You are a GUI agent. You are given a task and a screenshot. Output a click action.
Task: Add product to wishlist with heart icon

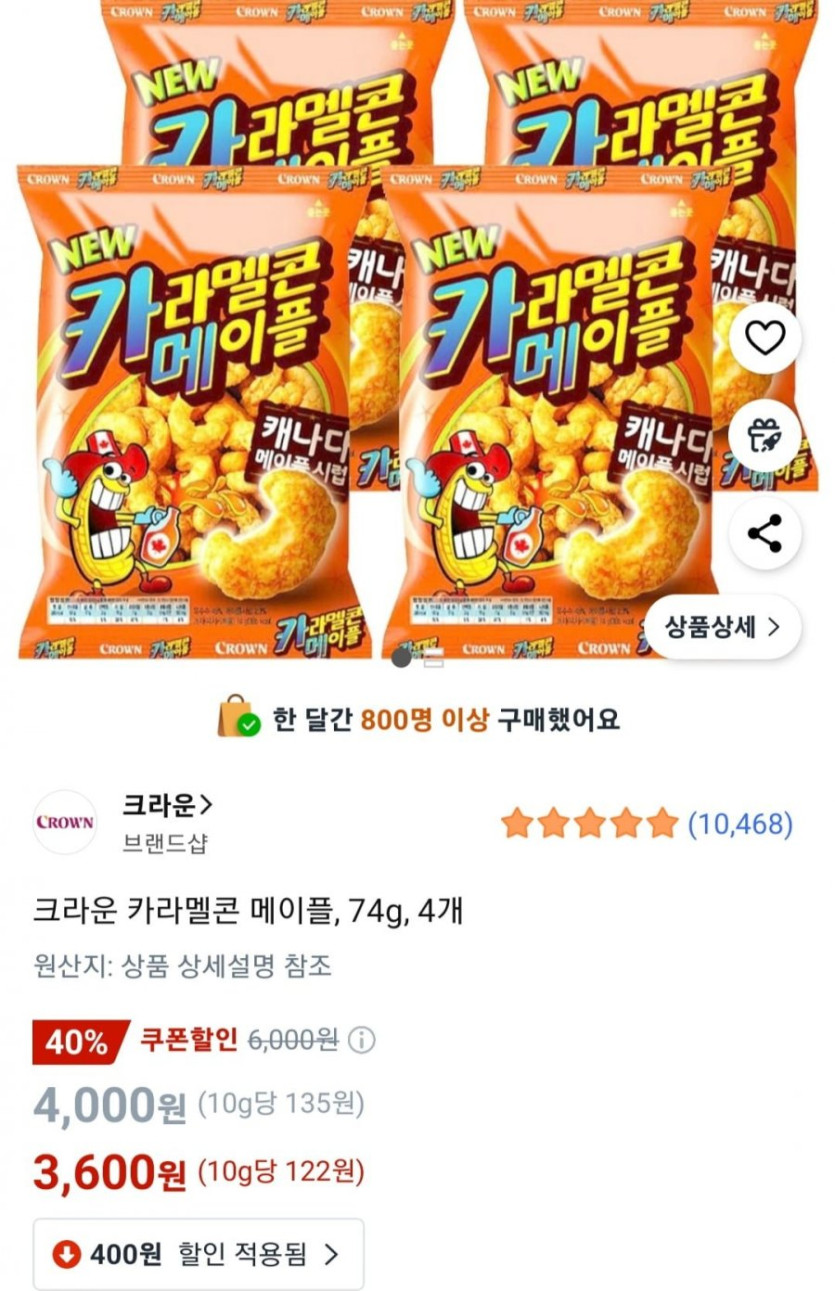[x=765, y=340]
